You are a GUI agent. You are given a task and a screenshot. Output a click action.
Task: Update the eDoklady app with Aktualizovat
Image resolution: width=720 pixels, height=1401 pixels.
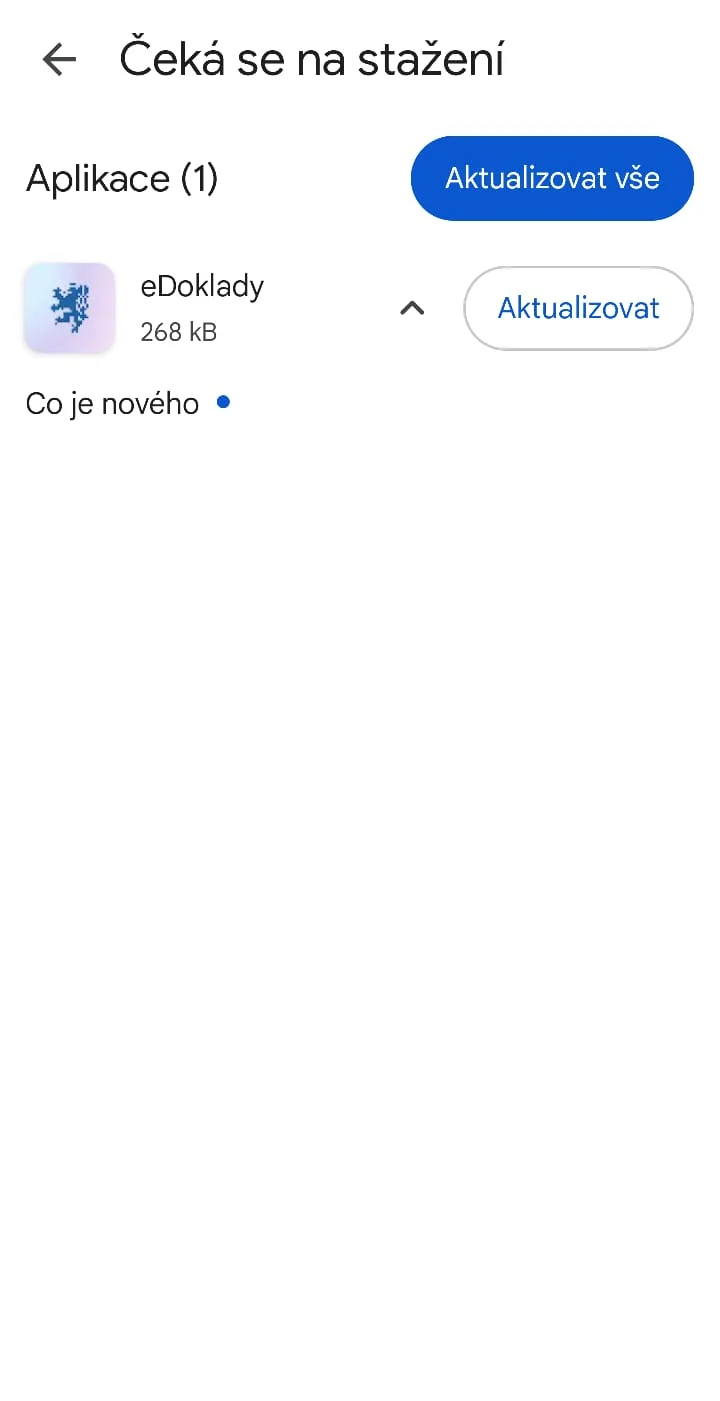click(578, 308)
